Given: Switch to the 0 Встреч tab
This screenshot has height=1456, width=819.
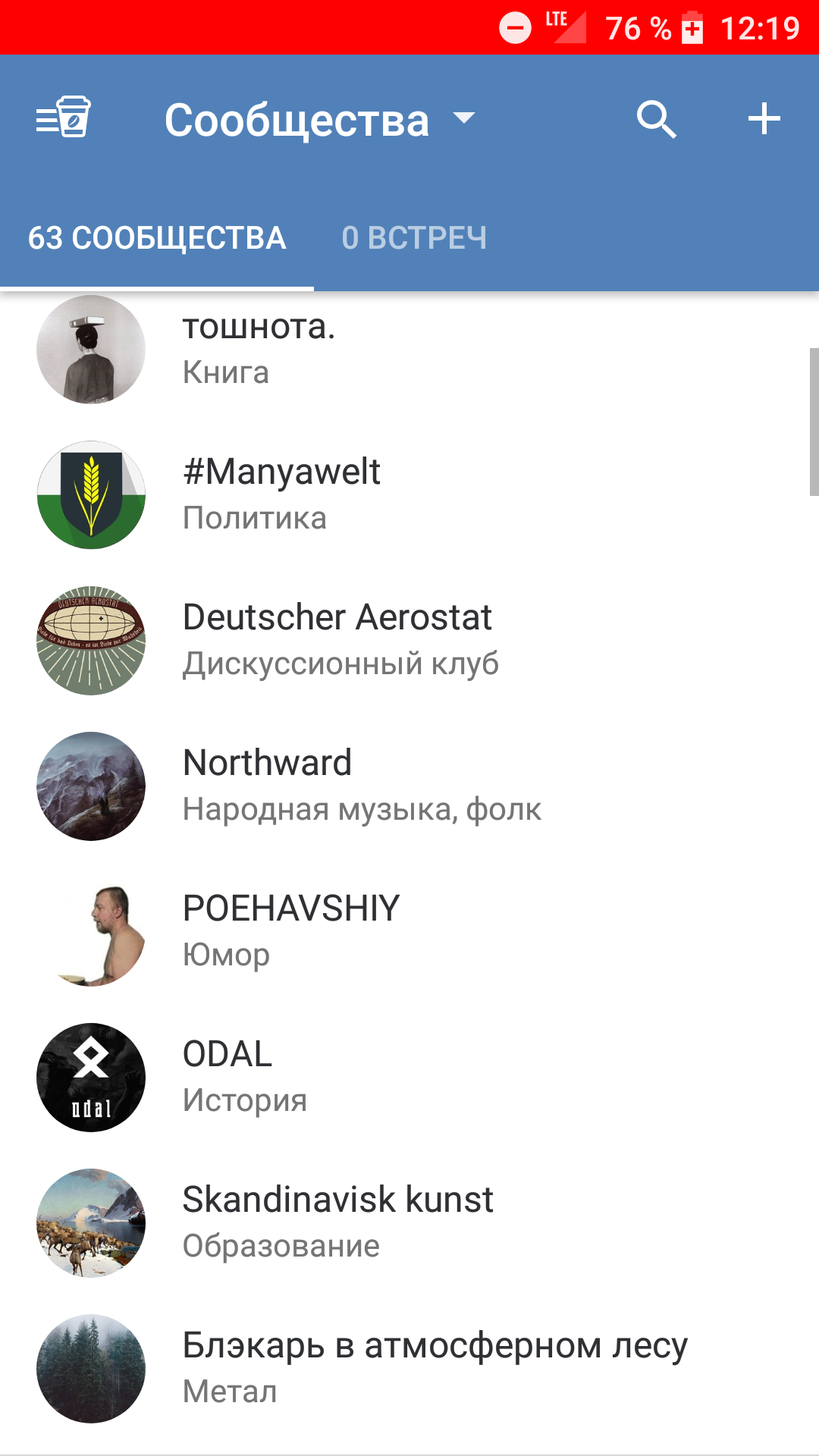Looking at the screenshot, I should pos(414,238).
